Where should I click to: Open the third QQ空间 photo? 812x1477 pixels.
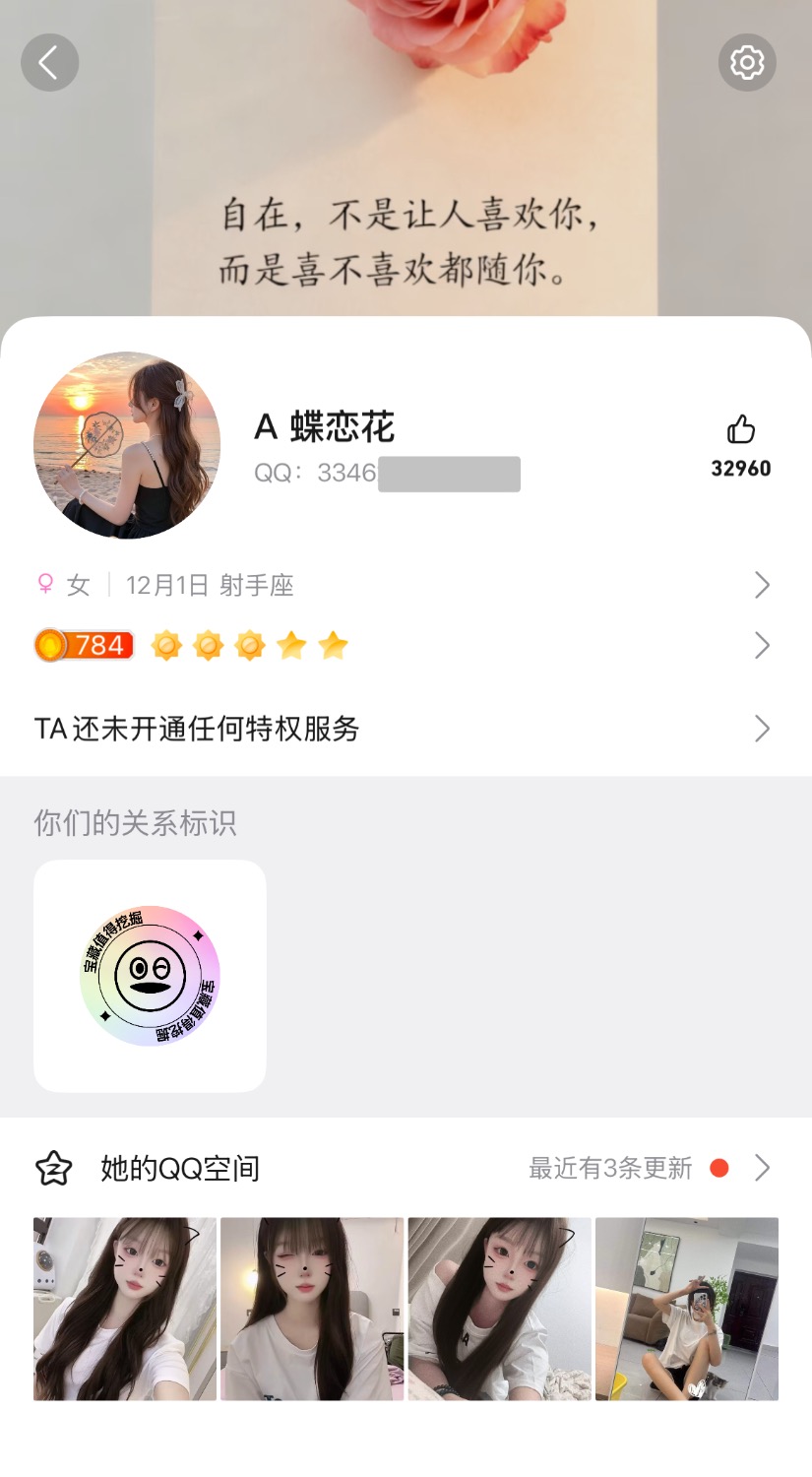point(500,1309)
